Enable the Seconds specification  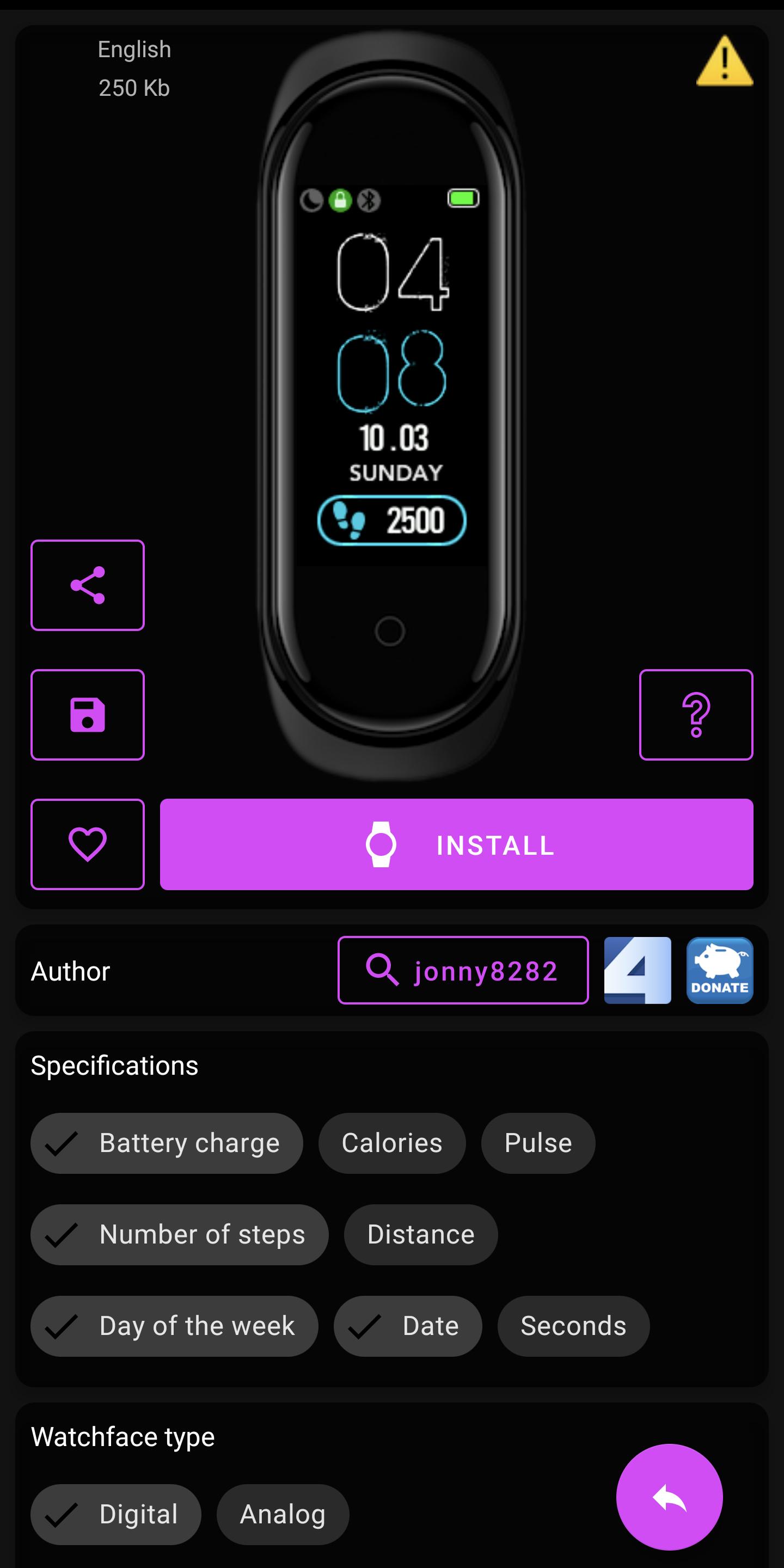tap(572, 1326)
